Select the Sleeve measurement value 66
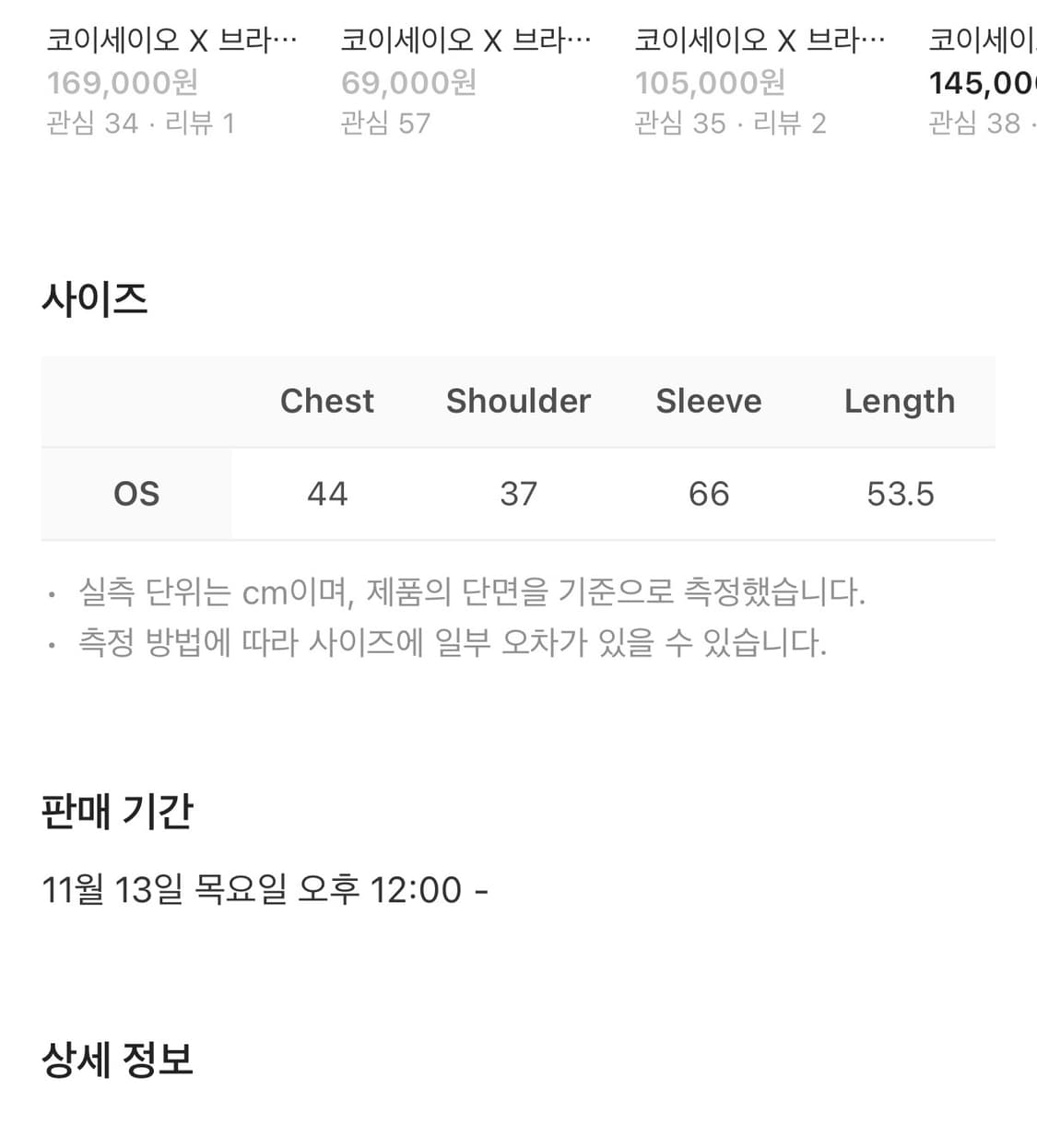Image resolution: width=1037 pixels, height=1148 pixels. point(709,494)
